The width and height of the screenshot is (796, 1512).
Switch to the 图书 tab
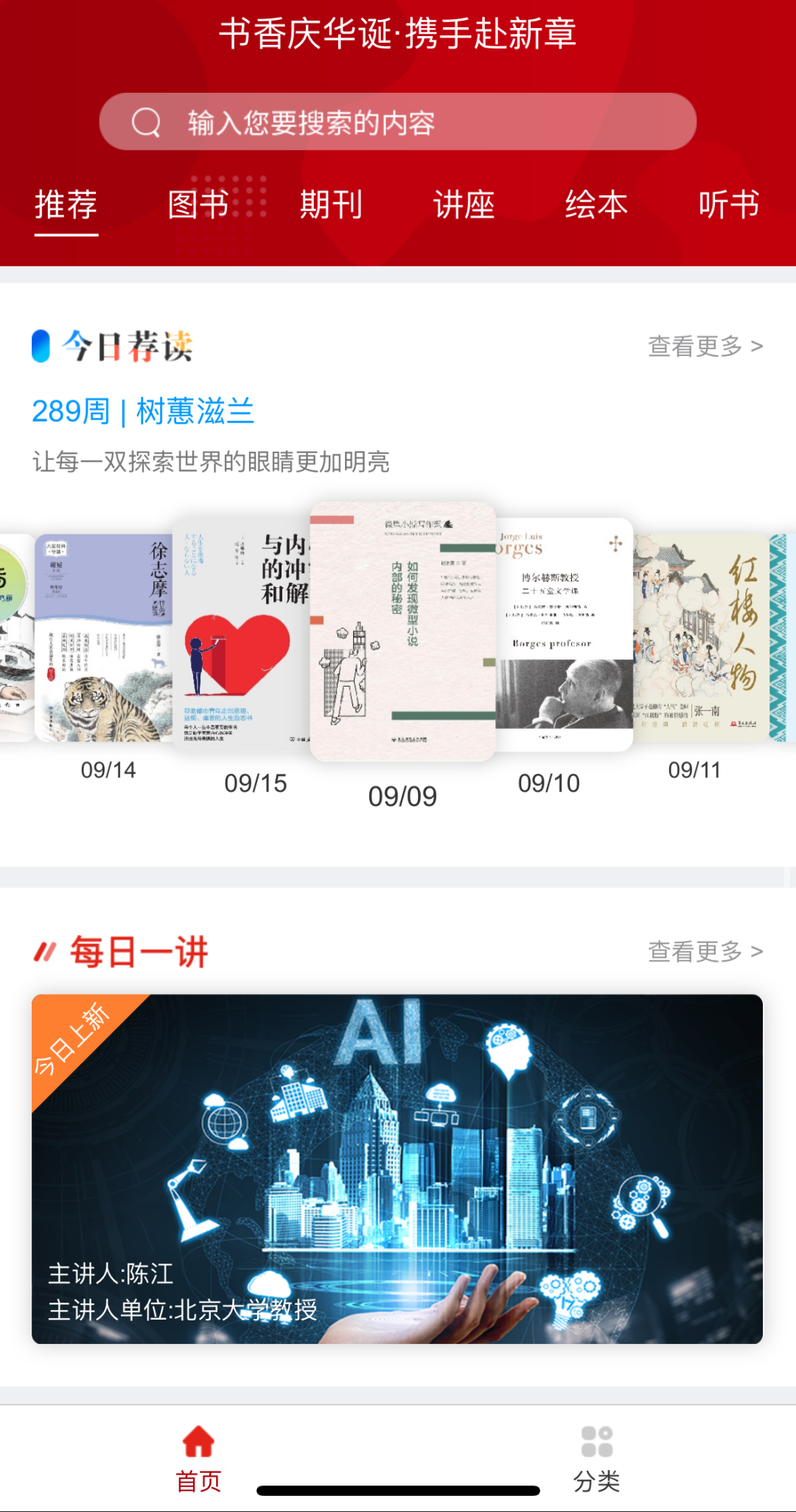click(198, 205)
